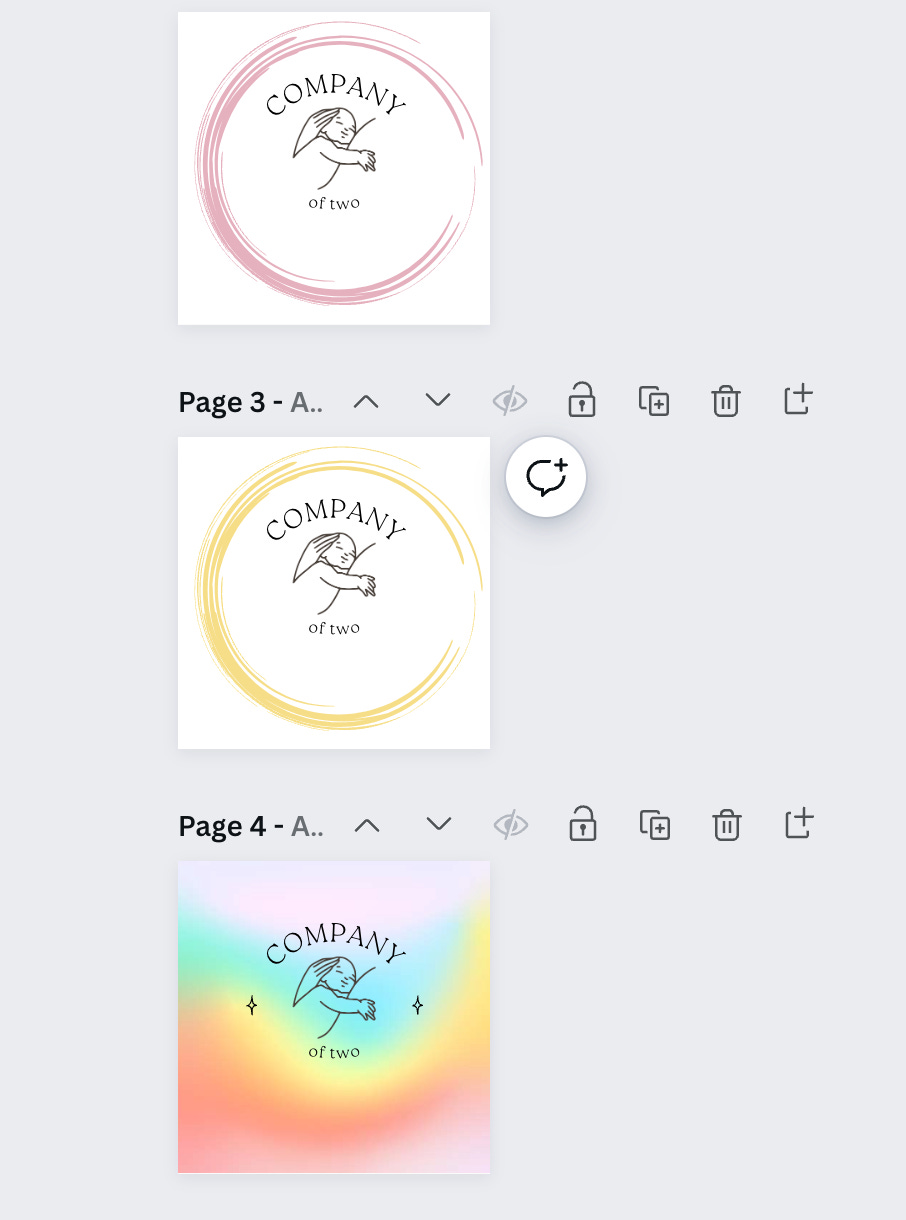Select the yellow circle logo on Page 3

[334, 593]
